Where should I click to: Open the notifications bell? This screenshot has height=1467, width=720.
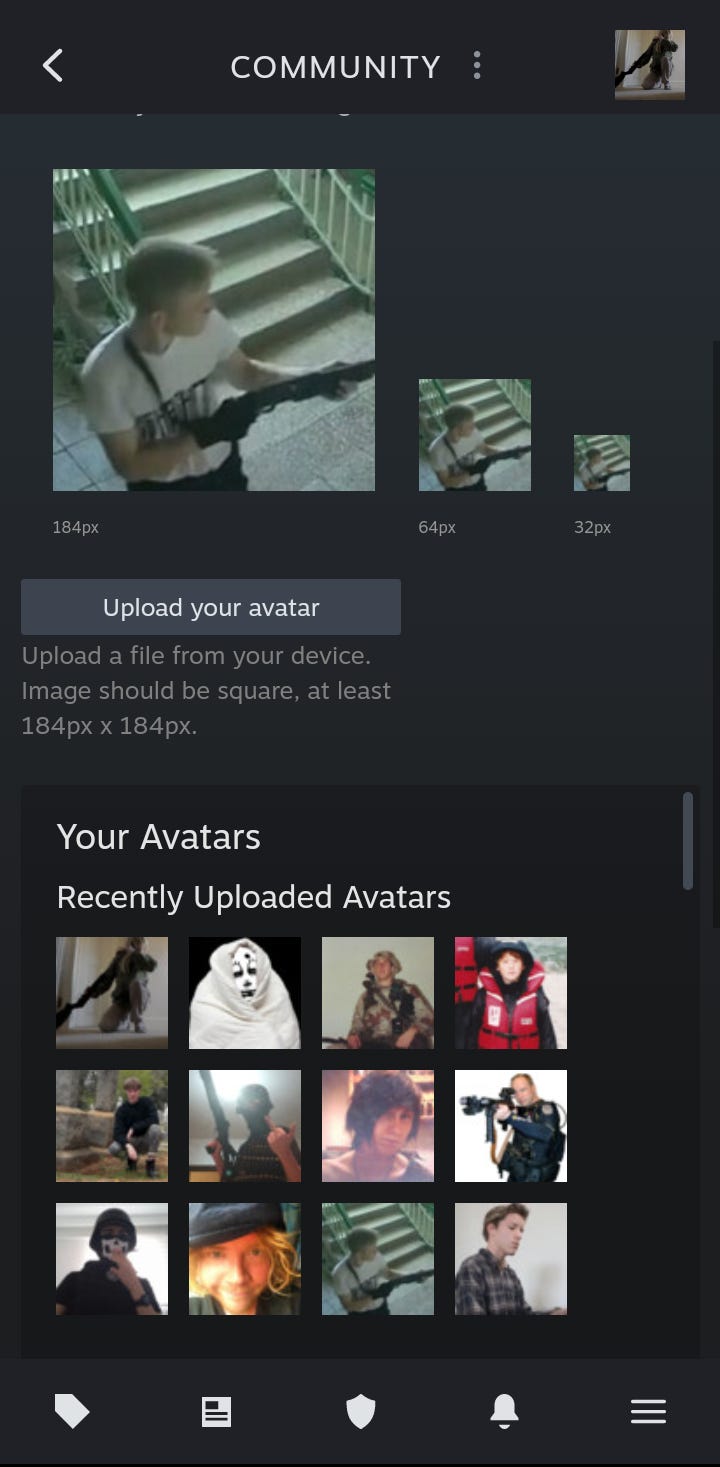[x=504, y=1411]
